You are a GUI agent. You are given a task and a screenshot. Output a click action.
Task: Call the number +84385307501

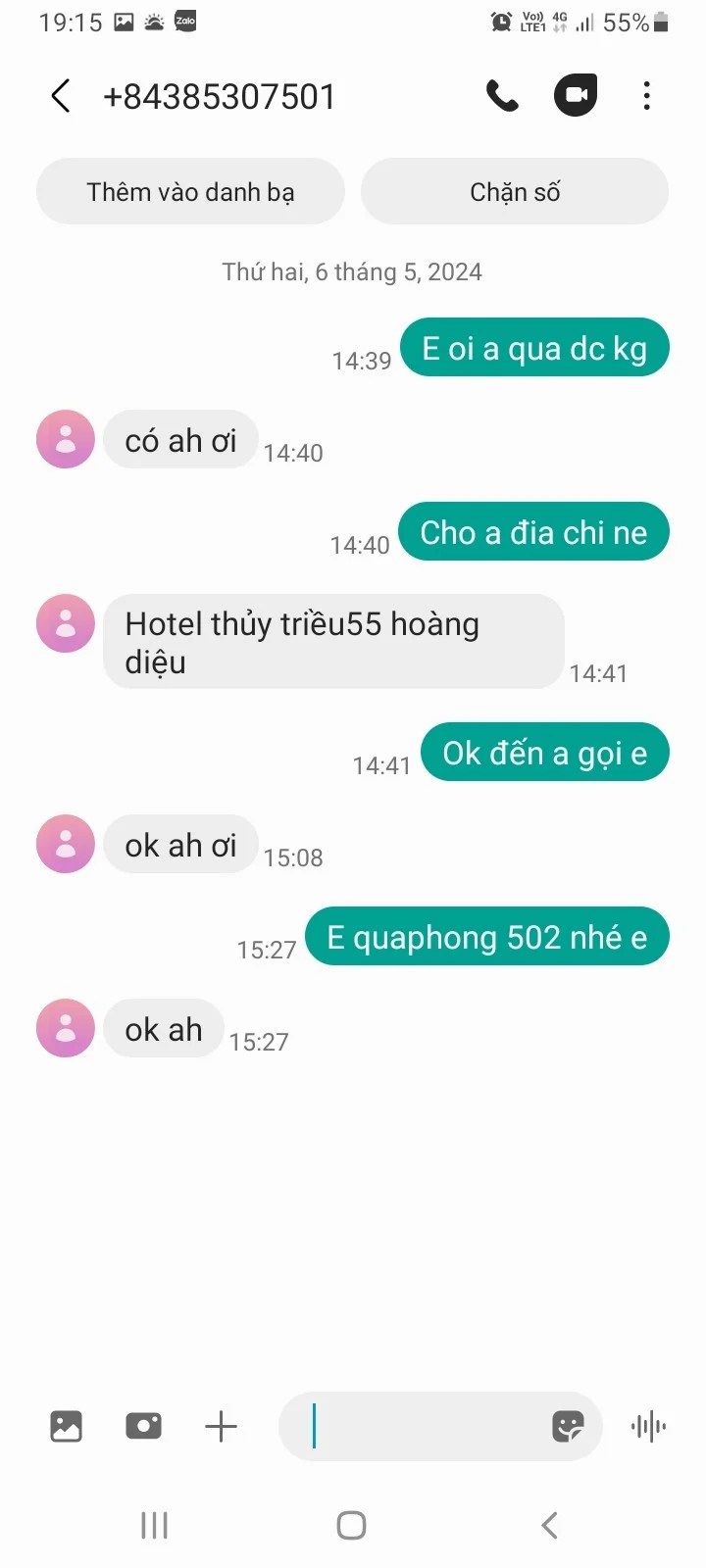502,96
